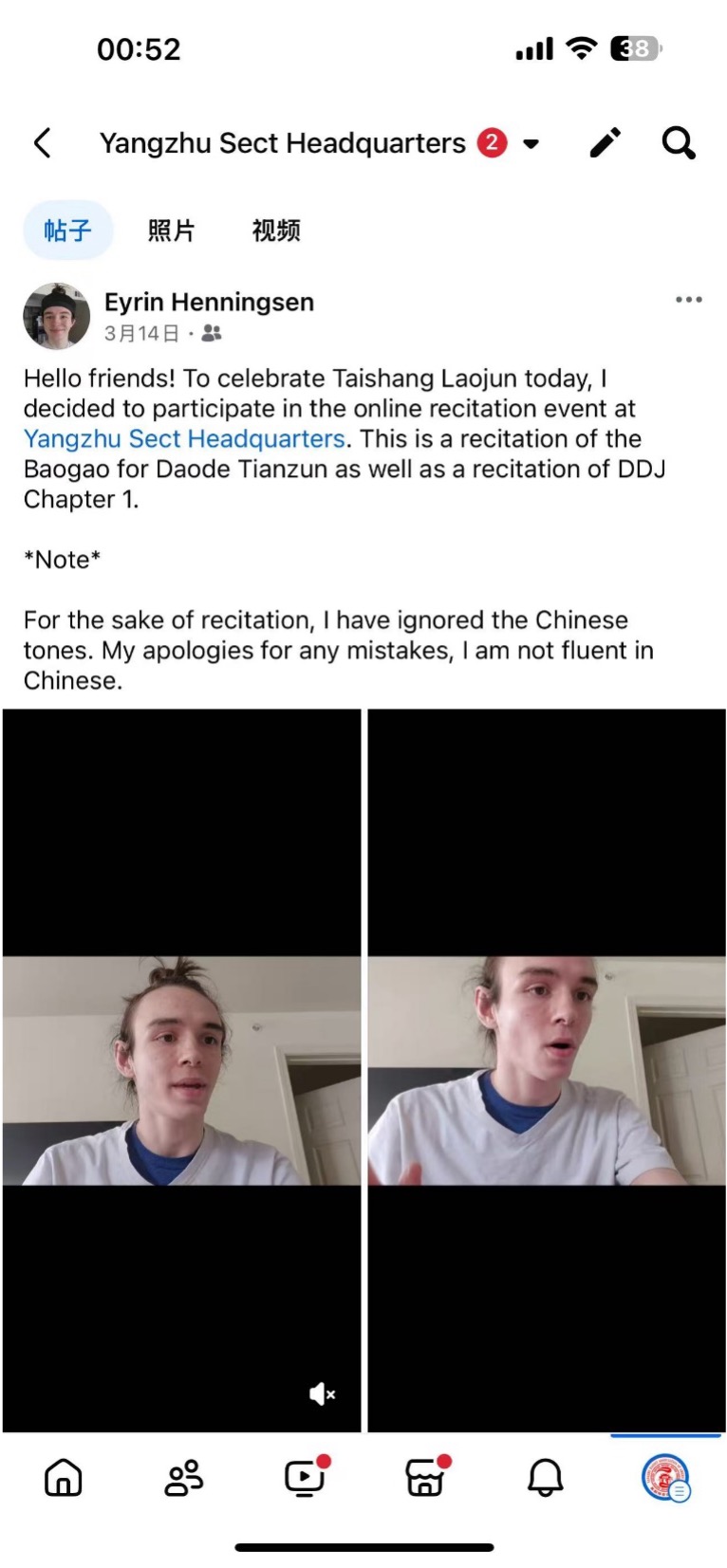Image resolution: width=727 pixels, height=1568 pixels.
Task: Switch to the 帖子 tab
Action: coord(67,231)
